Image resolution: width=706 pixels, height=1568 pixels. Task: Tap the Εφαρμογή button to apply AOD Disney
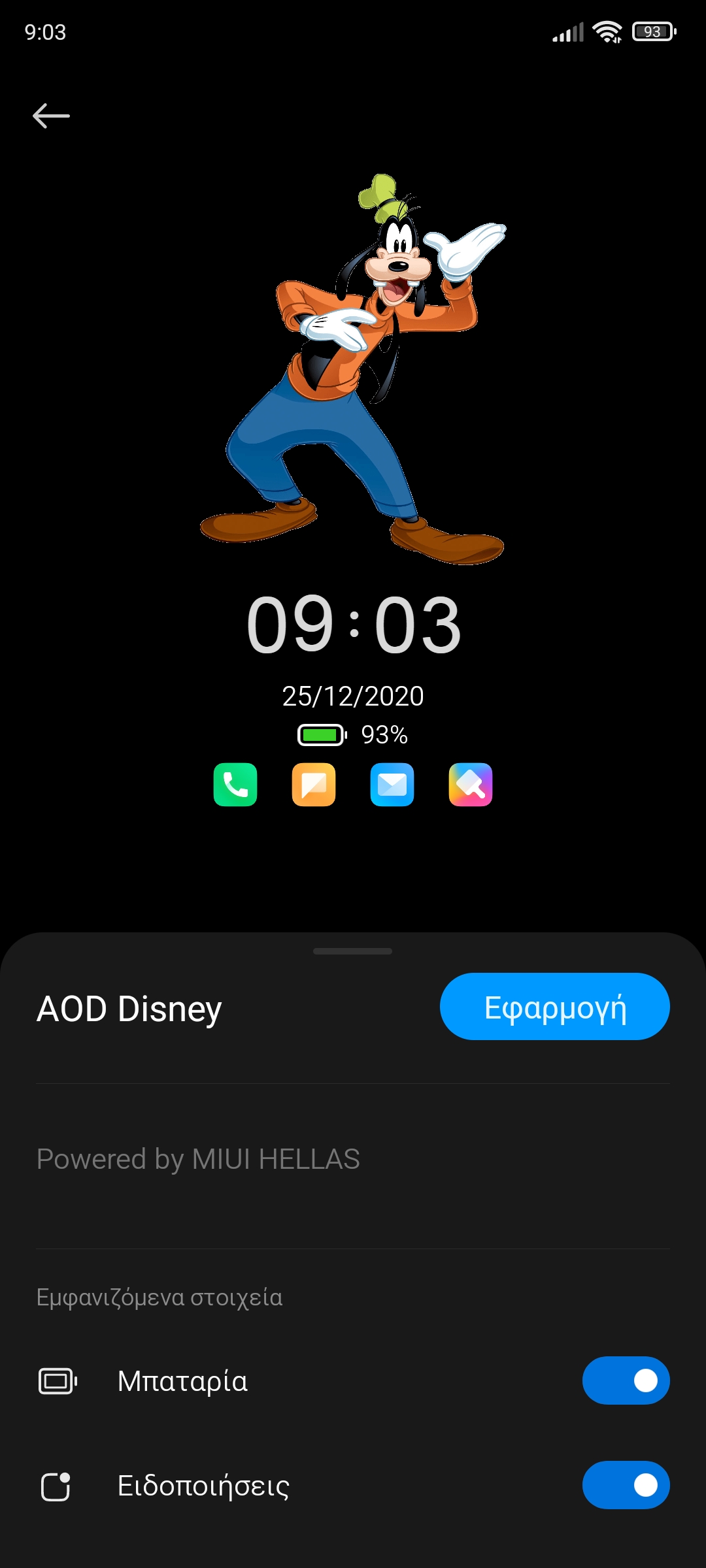pyautogui.click(x=554, y=1007)
